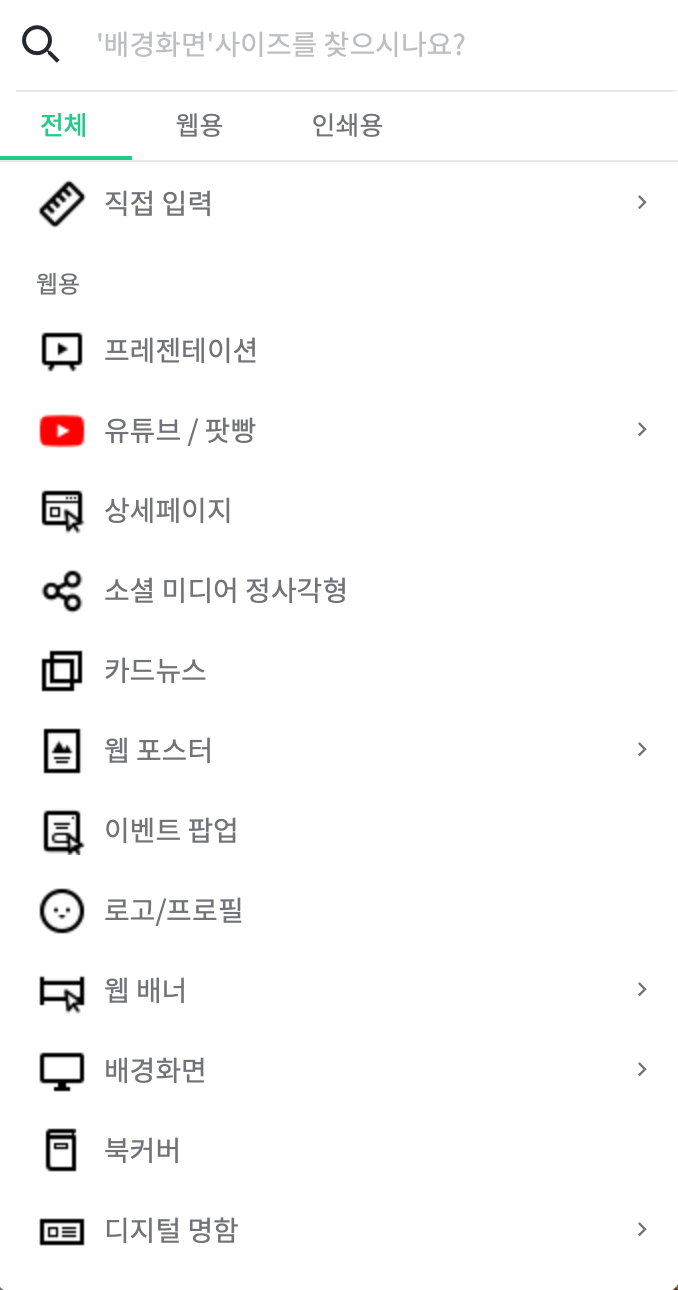
Task: Open the 웹 포스터 options
Action: point(339,750)
